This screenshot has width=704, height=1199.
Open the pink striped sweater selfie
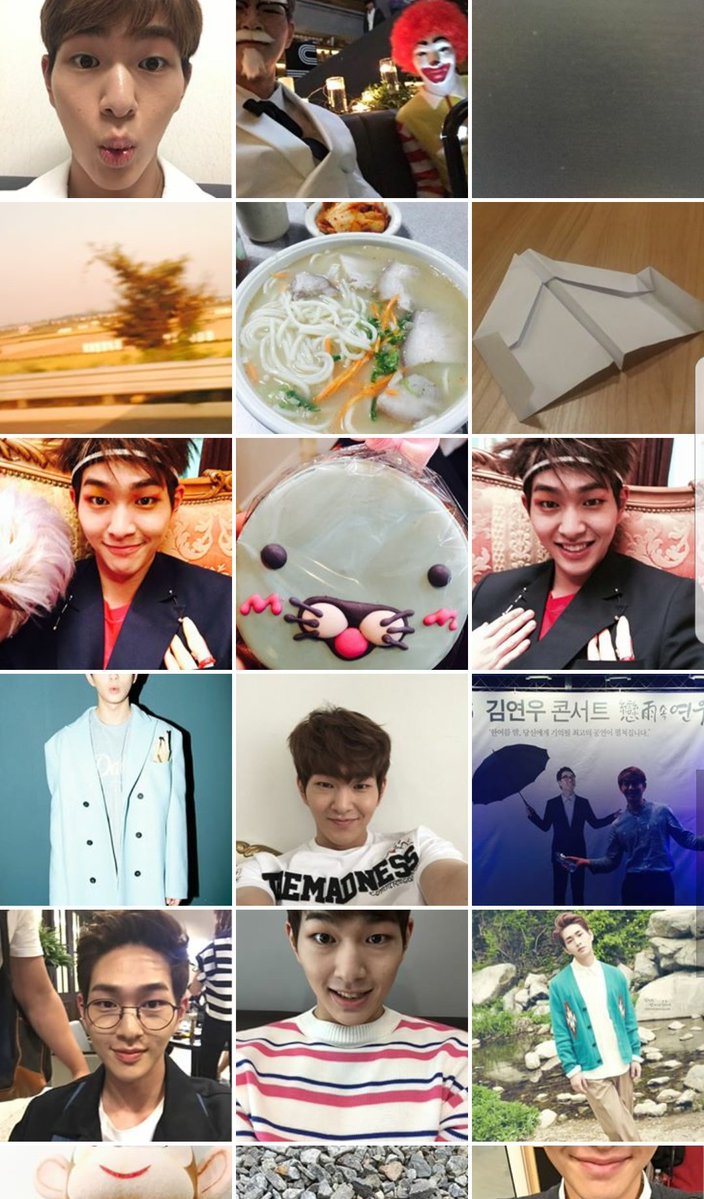[352, 1025]
